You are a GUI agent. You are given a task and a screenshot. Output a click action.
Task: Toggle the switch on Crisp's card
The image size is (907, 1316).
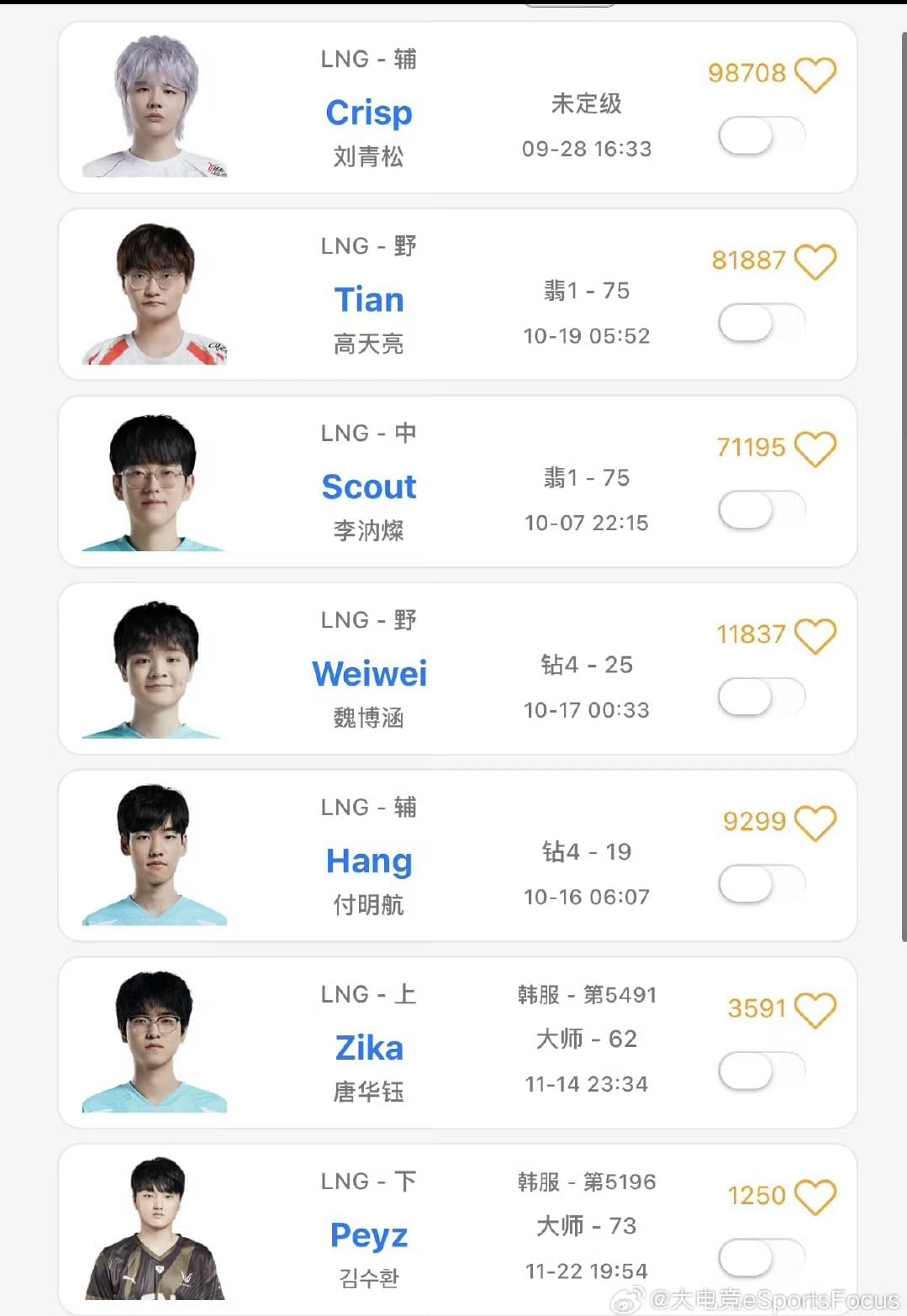(x=761, y=136)
